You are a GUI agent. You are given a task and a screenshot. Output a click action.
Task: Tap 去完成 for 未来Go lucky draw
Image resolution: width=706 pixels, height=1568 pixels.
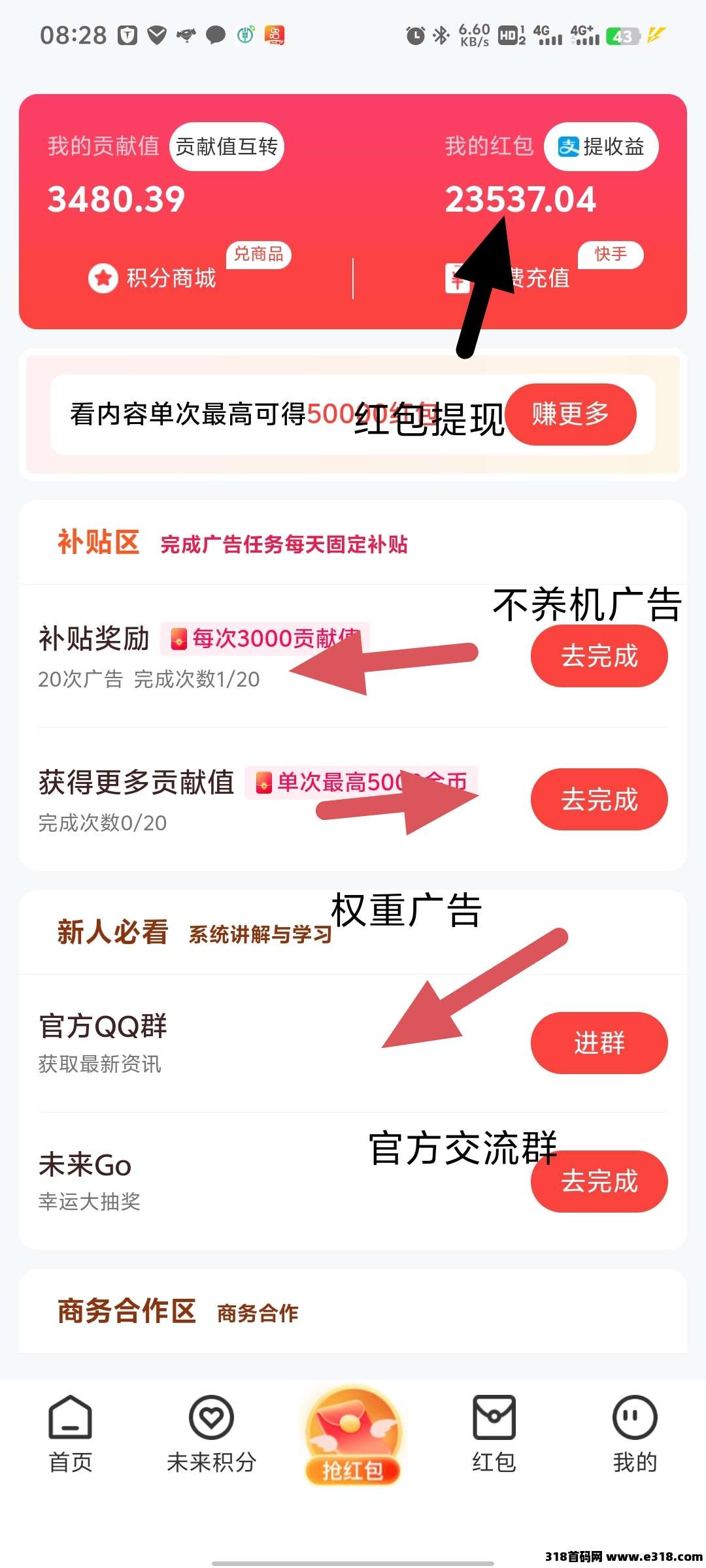click(x=599, y=1181)
